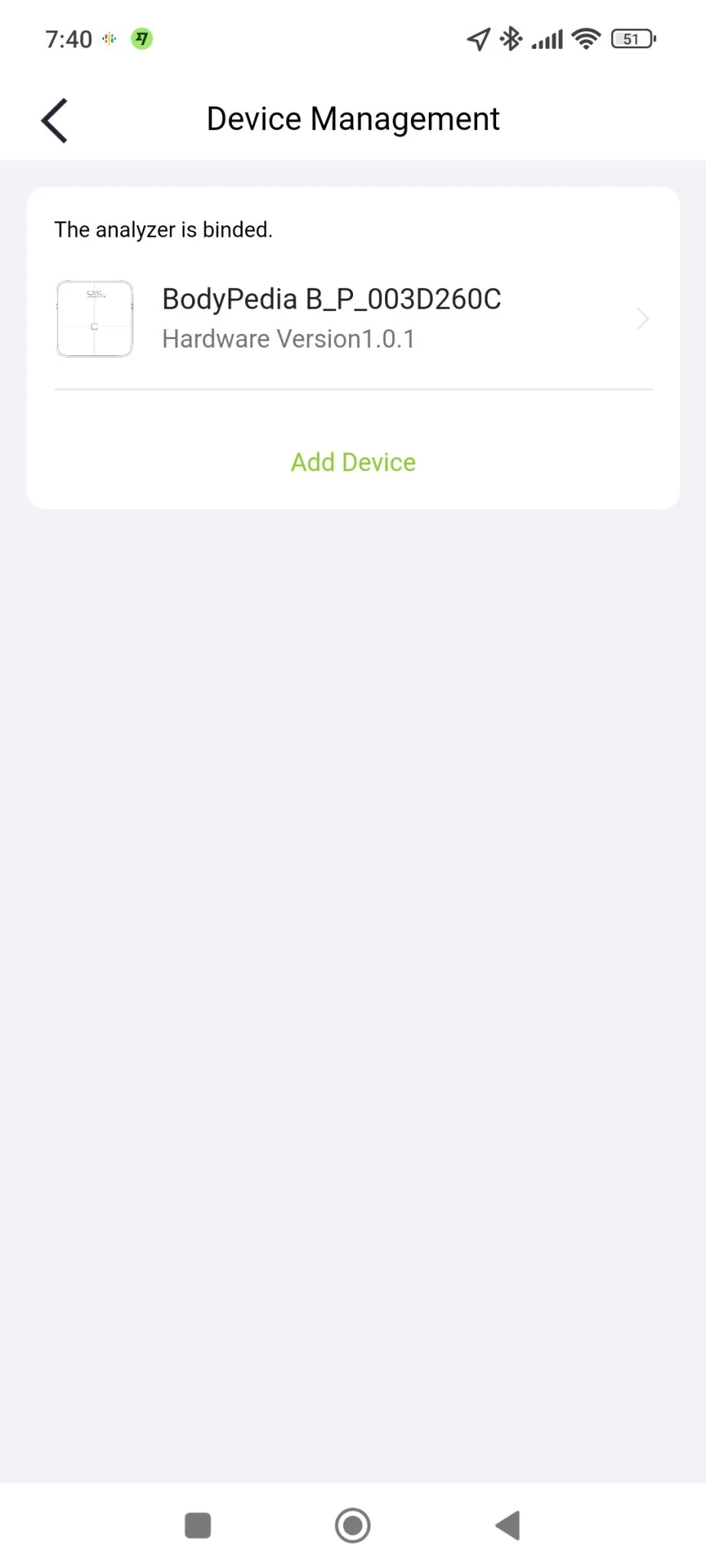Go back from Device Management
The image size is (706, 1568).
(54, 120)
